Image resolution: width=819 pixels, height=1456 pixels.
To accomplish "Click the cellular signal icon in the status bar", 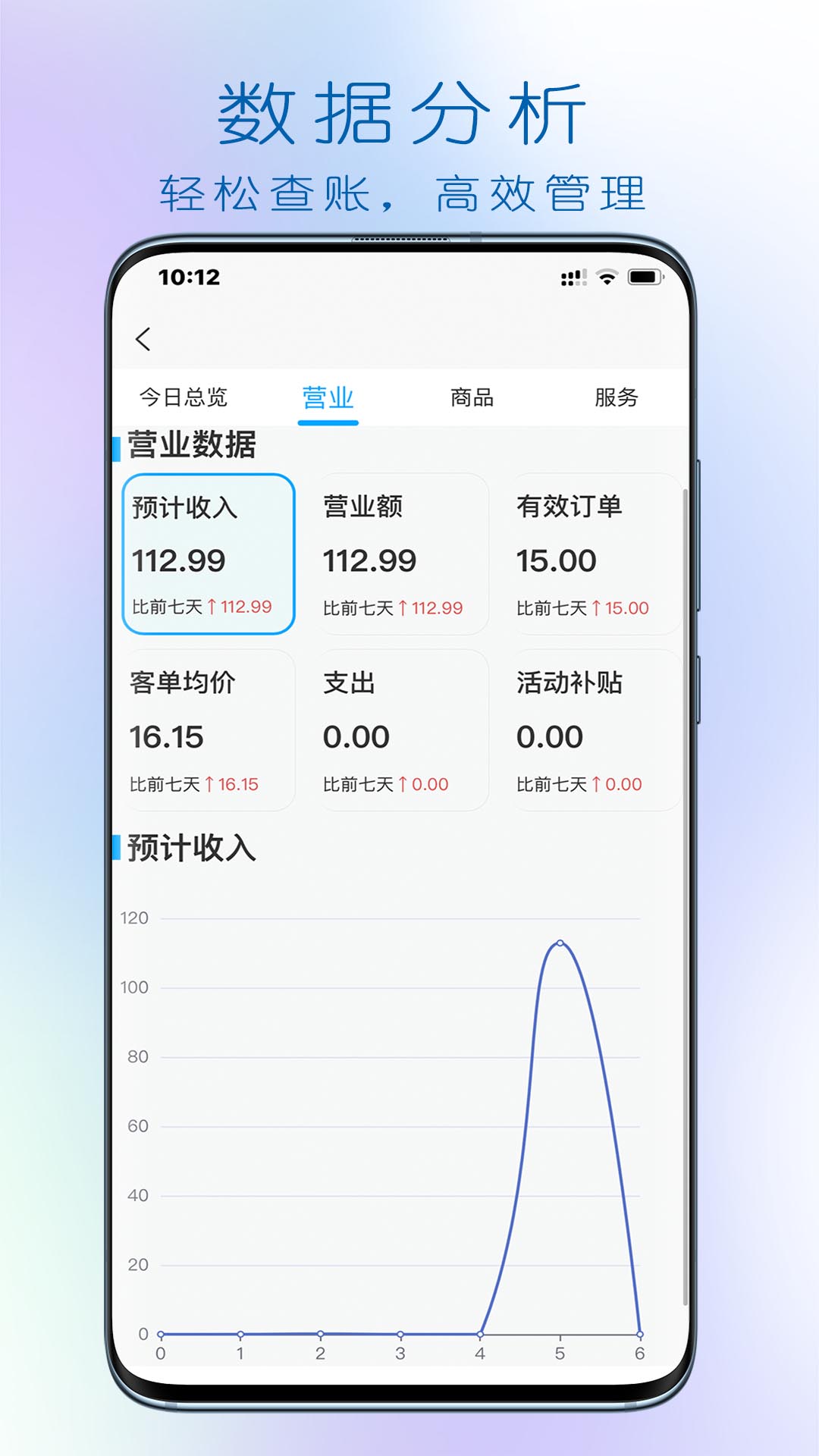I will point(574,279).
